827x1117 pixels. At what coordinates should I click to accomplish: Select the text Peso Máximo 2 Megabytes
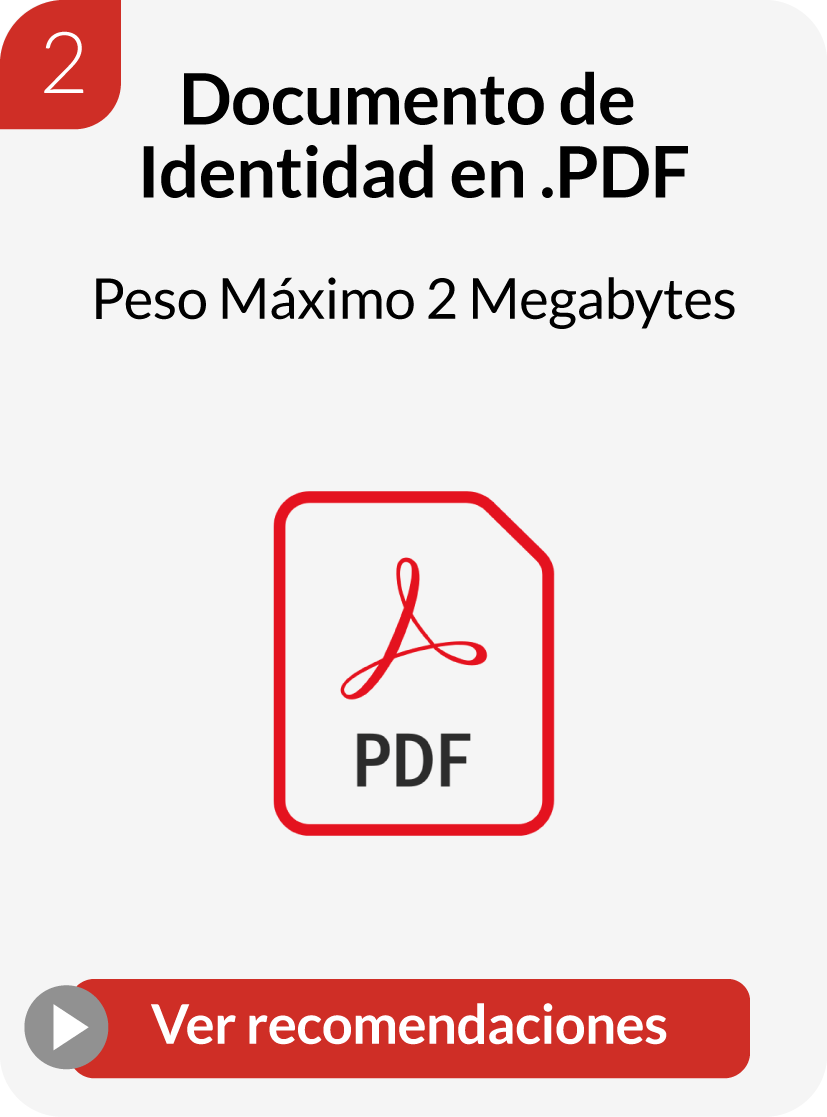(x=413, y=298)
